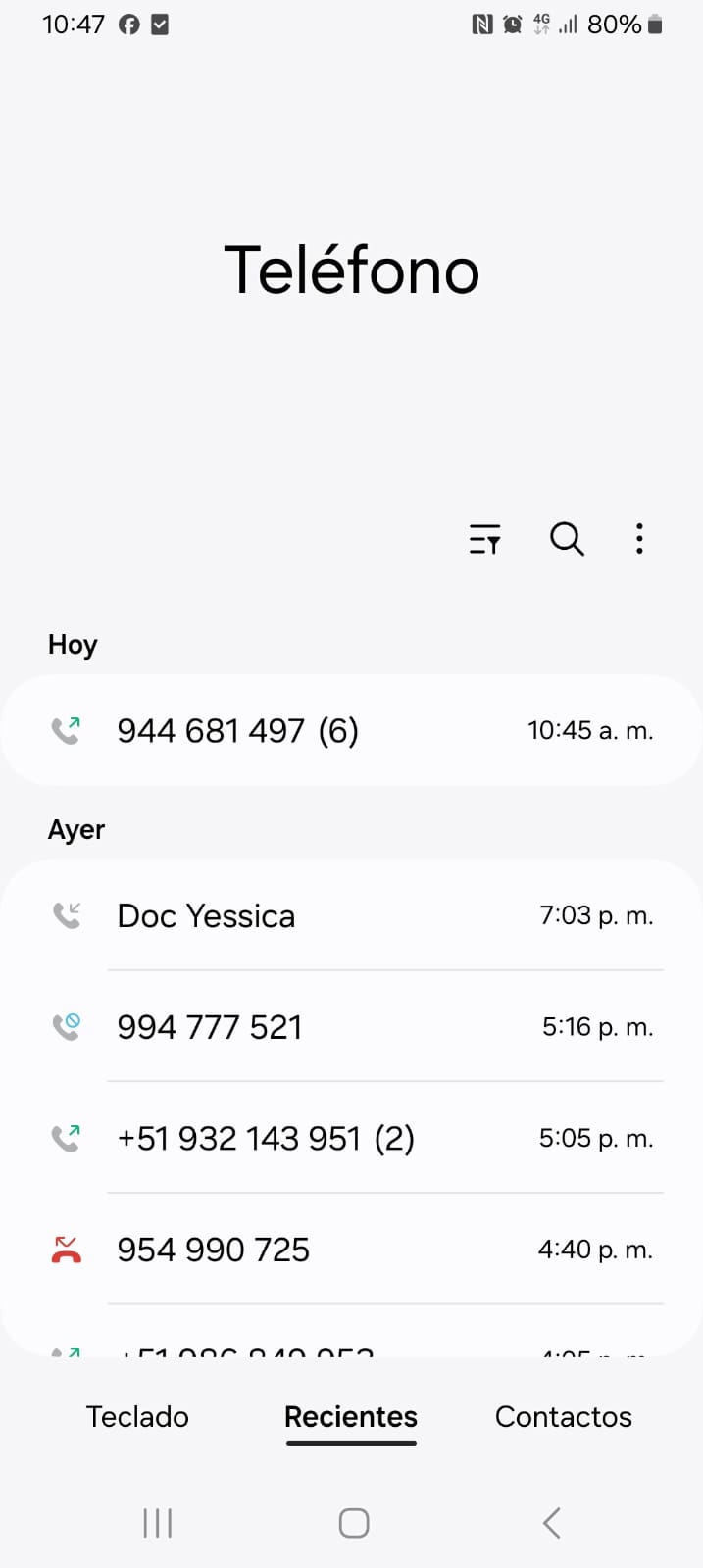Open the call log filter icon
Image resolution: width=703 pixels, height=1568 pixels.
tap(484, 539)
